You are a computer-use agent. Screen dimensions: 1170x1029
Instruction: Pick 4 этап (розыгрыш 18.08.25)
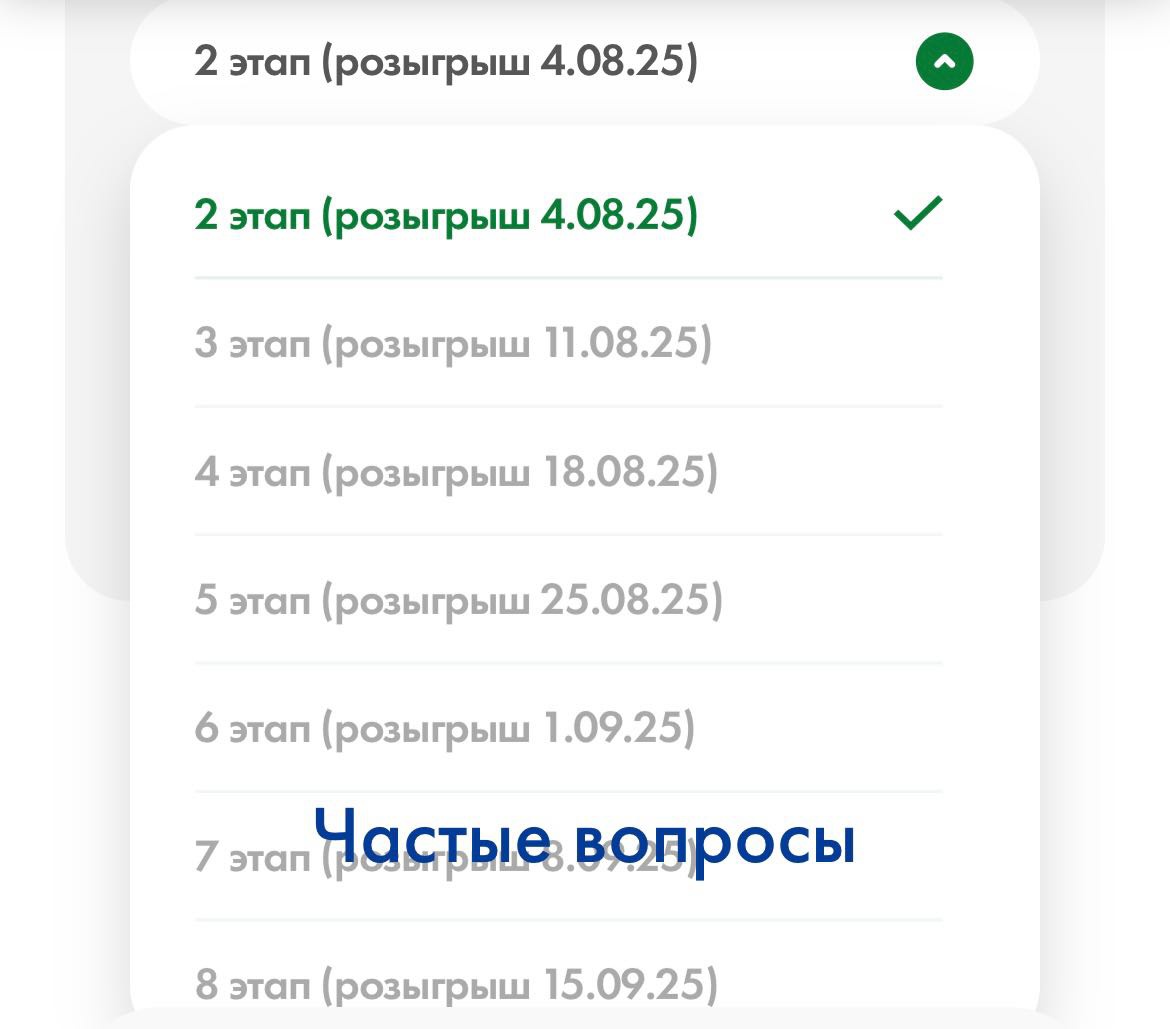[x=456, y=472]
